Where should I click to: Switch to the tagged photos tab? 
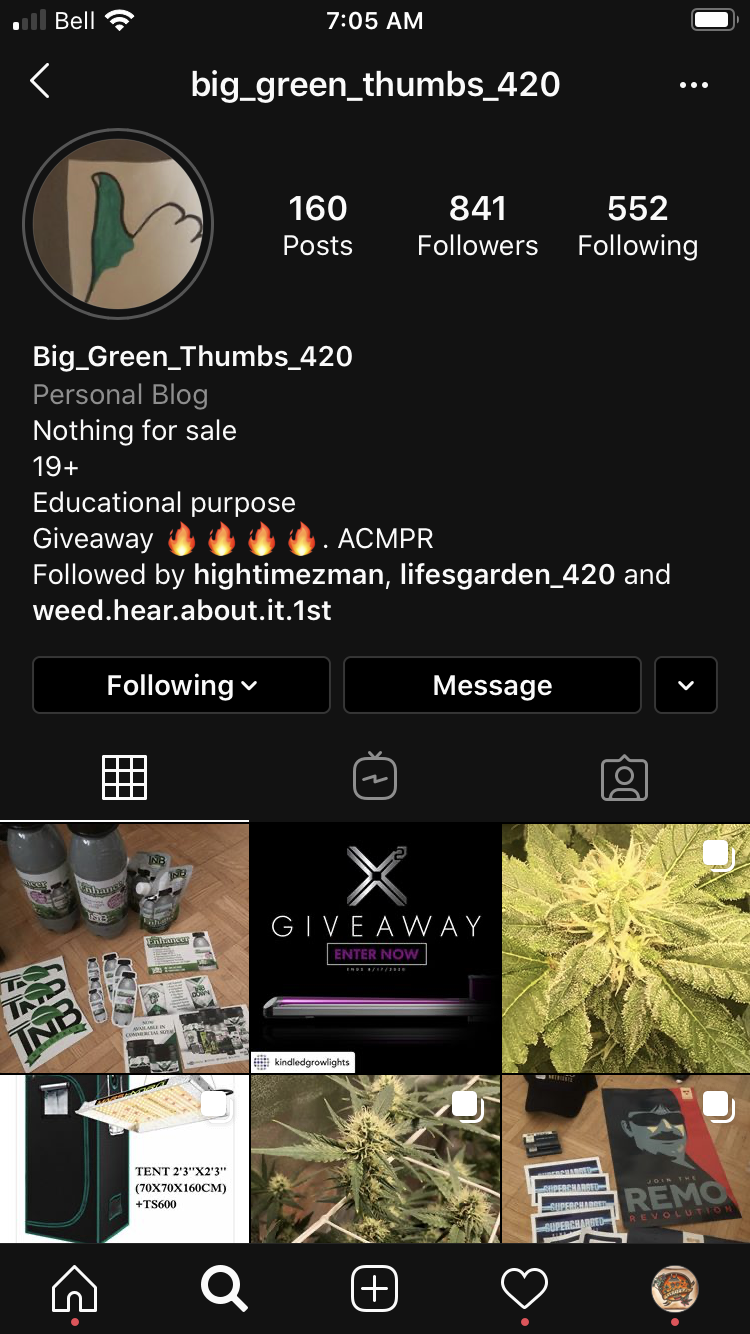[x=624, y=778]
